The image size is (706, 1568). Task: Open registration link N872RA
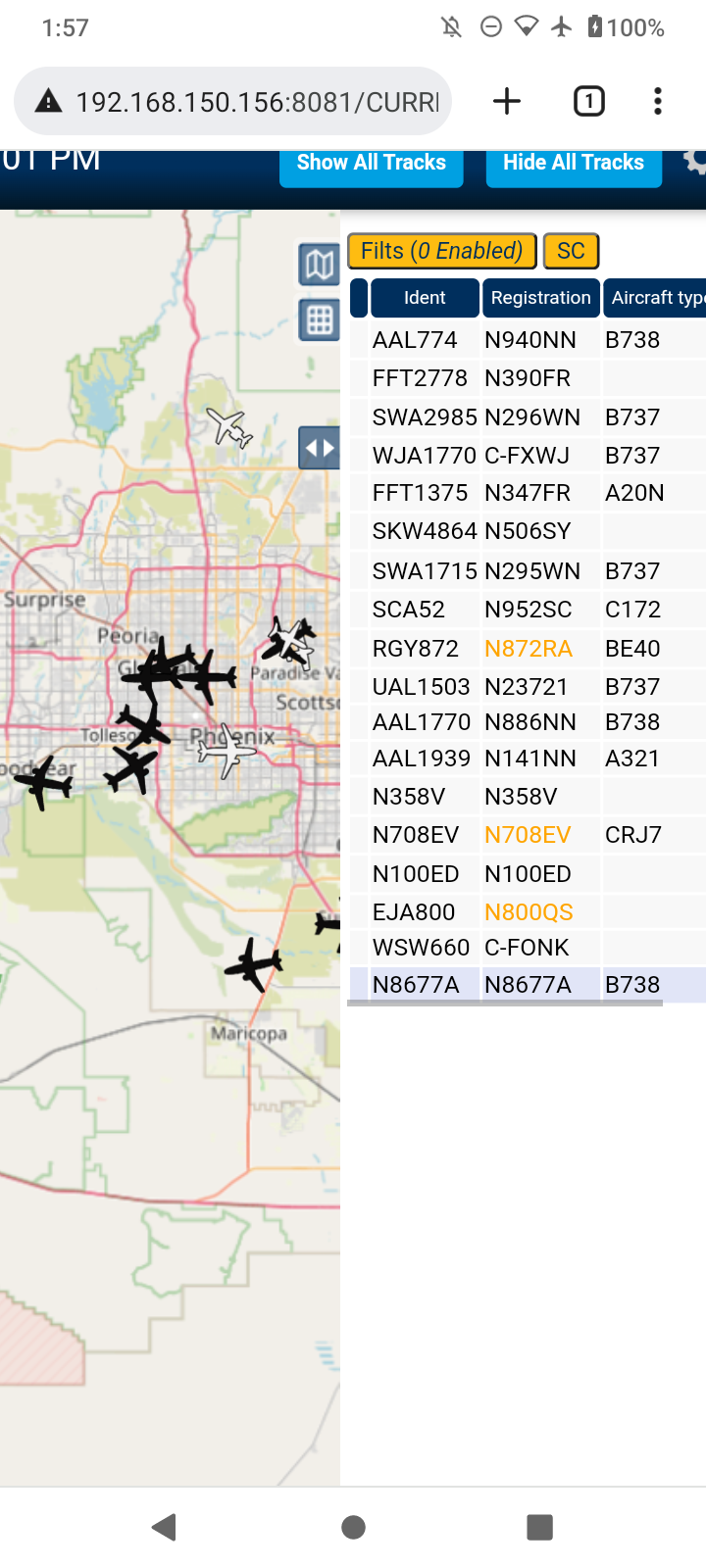tap(529, 649)
